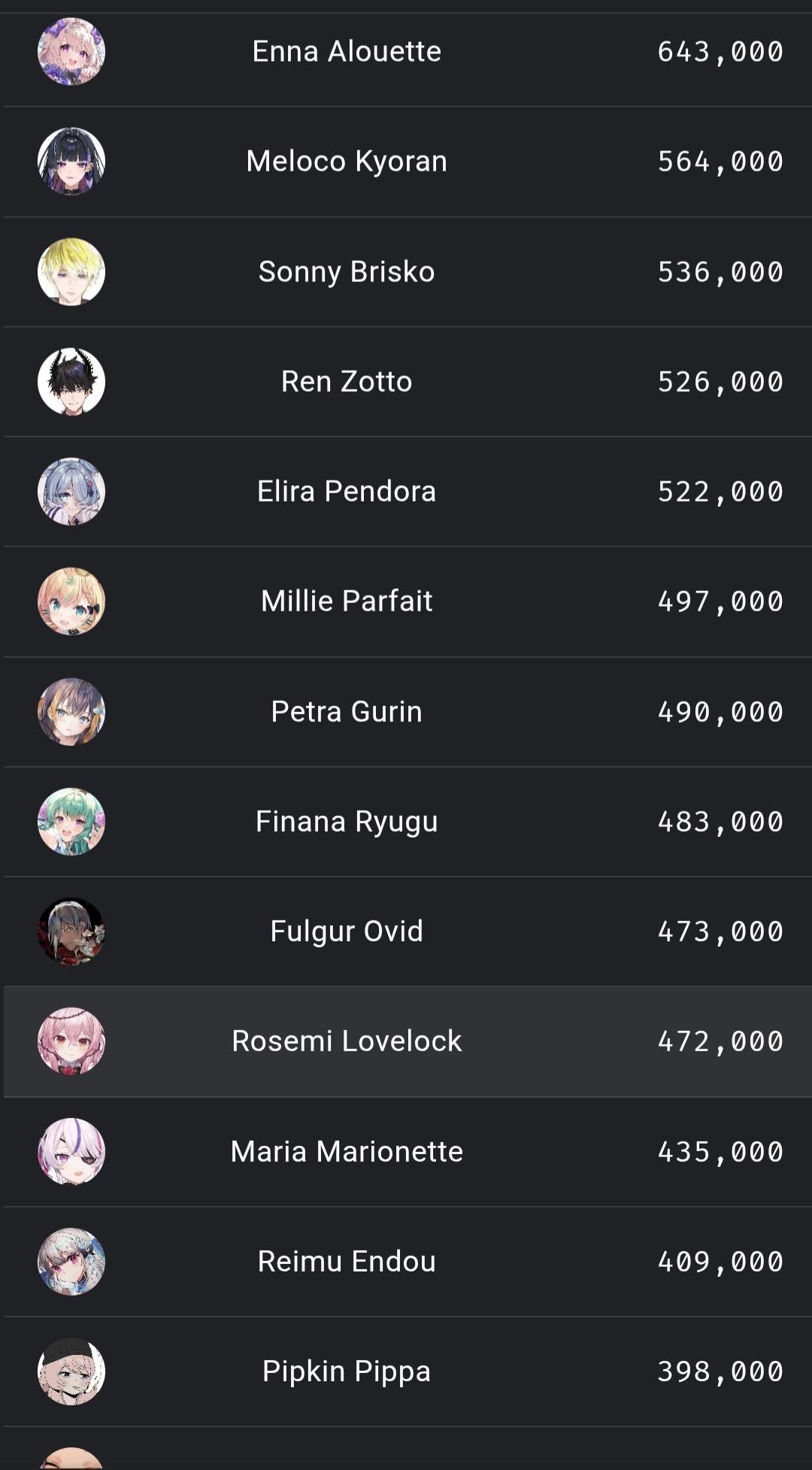View Maria Marionette's entry
The width and height of the screenshot is (812, 1470).
[x=347, y=1151]
